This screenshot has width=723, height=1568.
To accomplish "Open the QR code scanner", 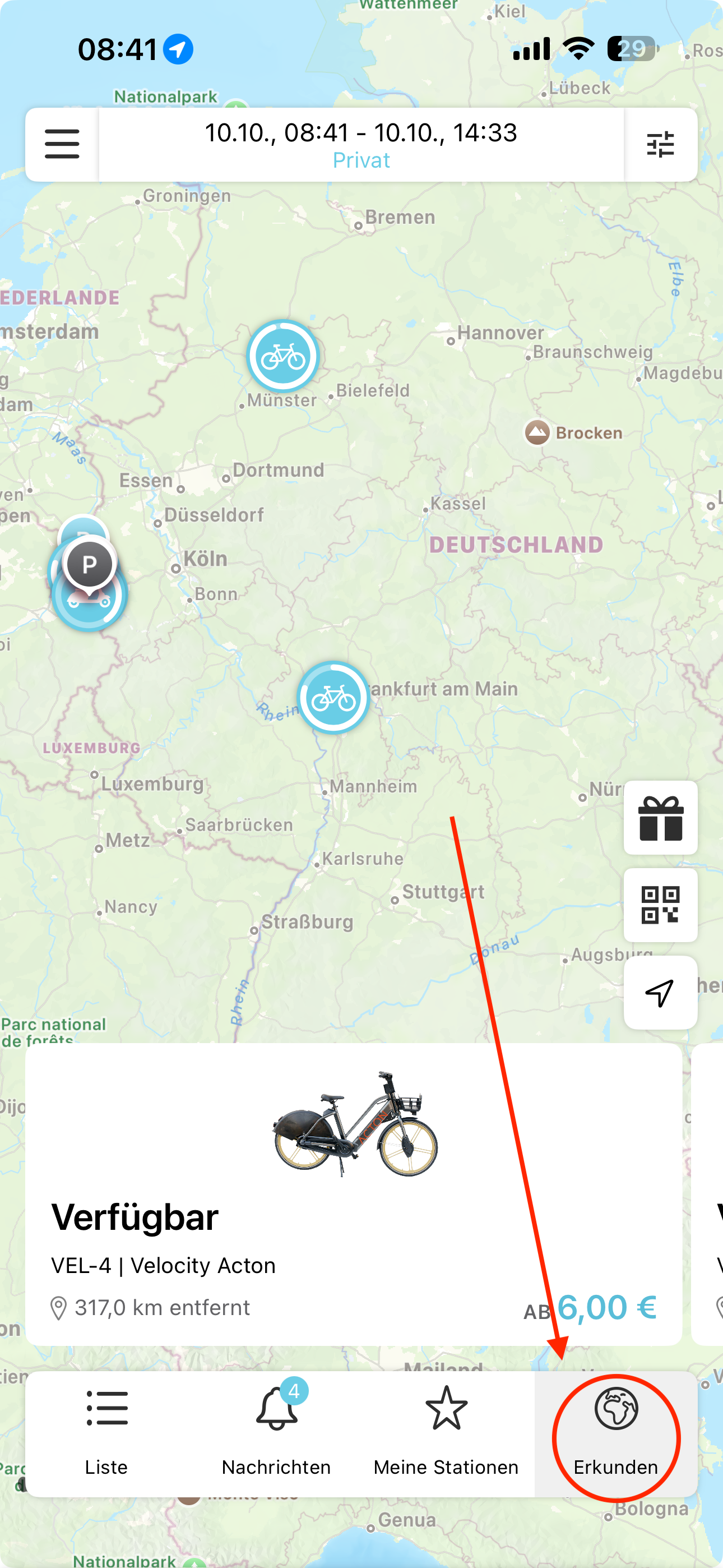I will (660, 905).
